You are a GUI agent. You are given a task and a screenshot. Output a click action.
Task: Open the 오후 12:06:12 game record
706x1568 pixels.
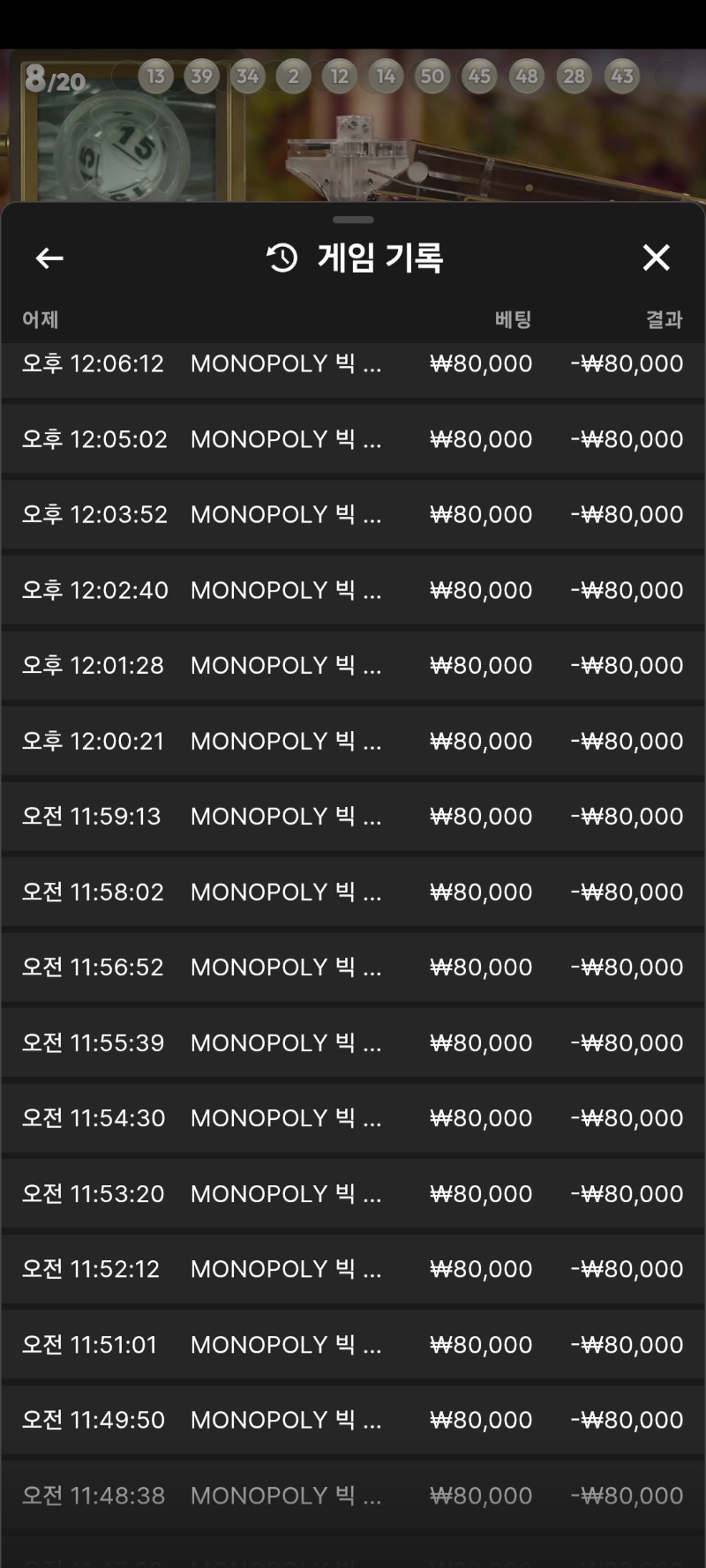(x=353, y=364)
